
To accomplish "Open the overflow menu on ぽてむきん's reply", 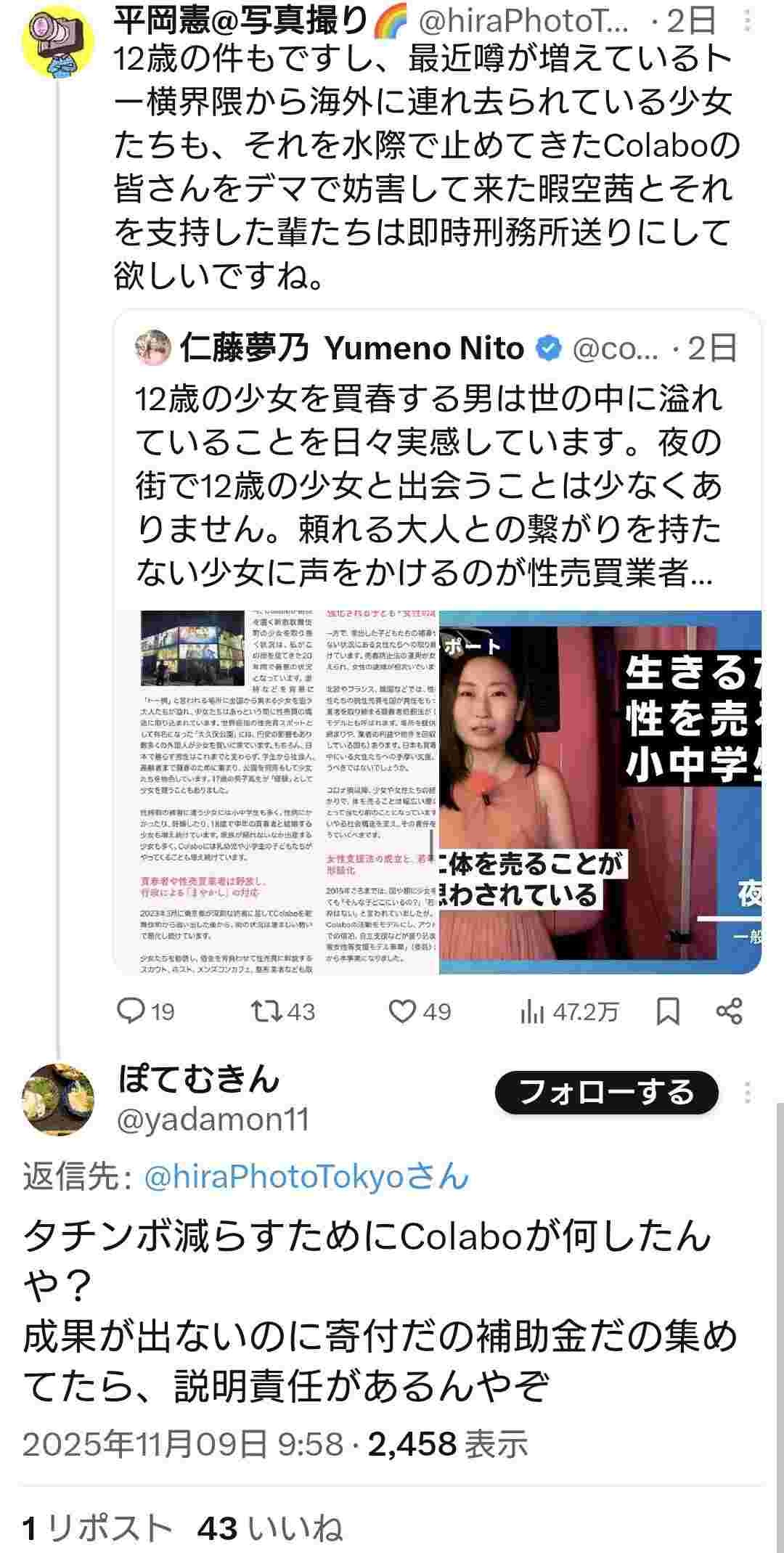I will (748, 1093).
